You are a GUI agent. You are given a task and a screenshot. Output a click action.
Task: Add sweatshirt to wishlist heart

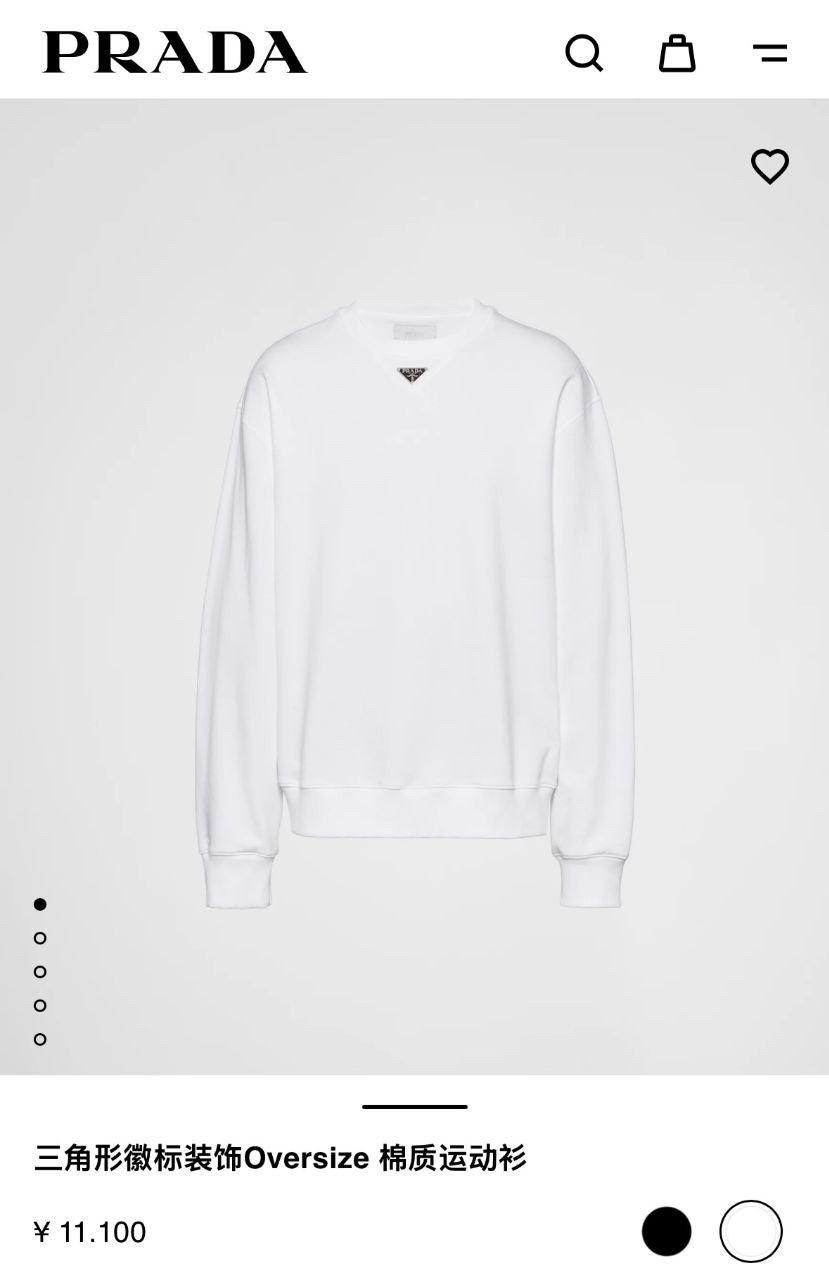click(x=770, y=166)
